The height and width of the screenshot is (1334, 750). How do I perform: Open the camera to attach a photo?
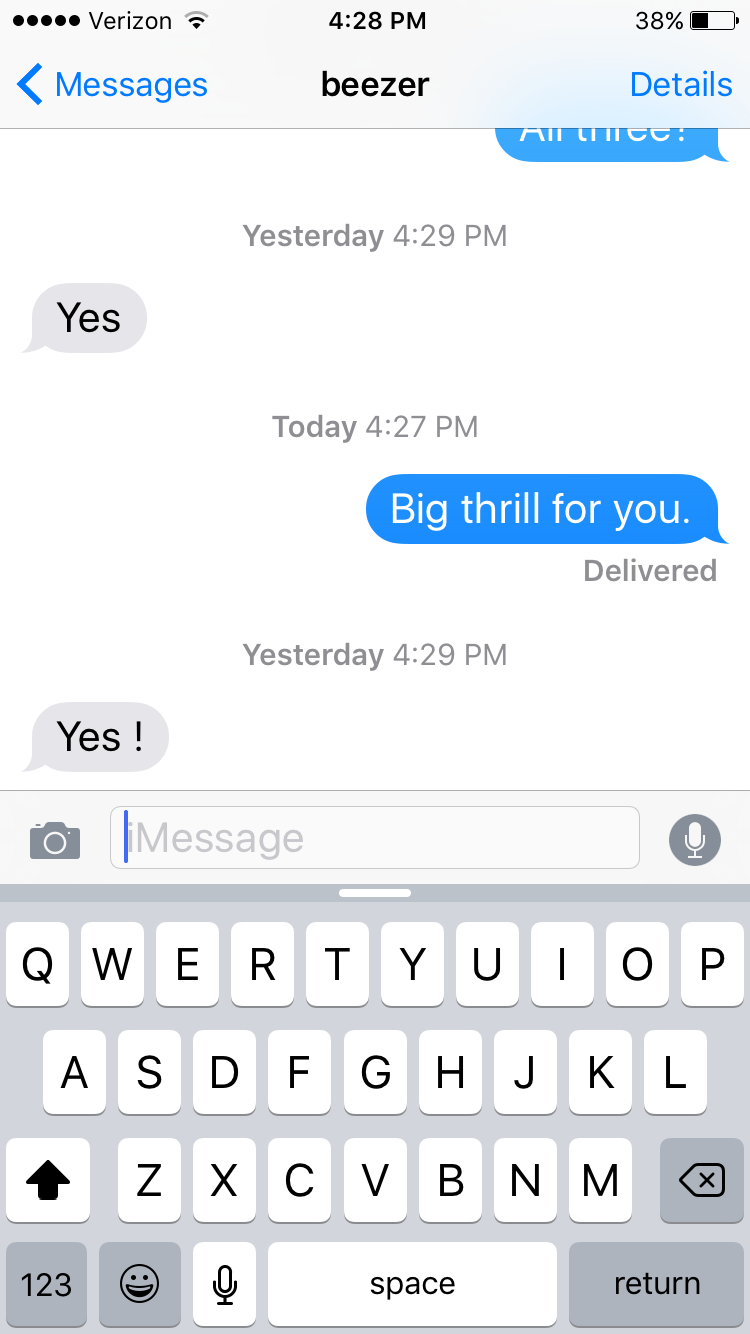(55, 839)
